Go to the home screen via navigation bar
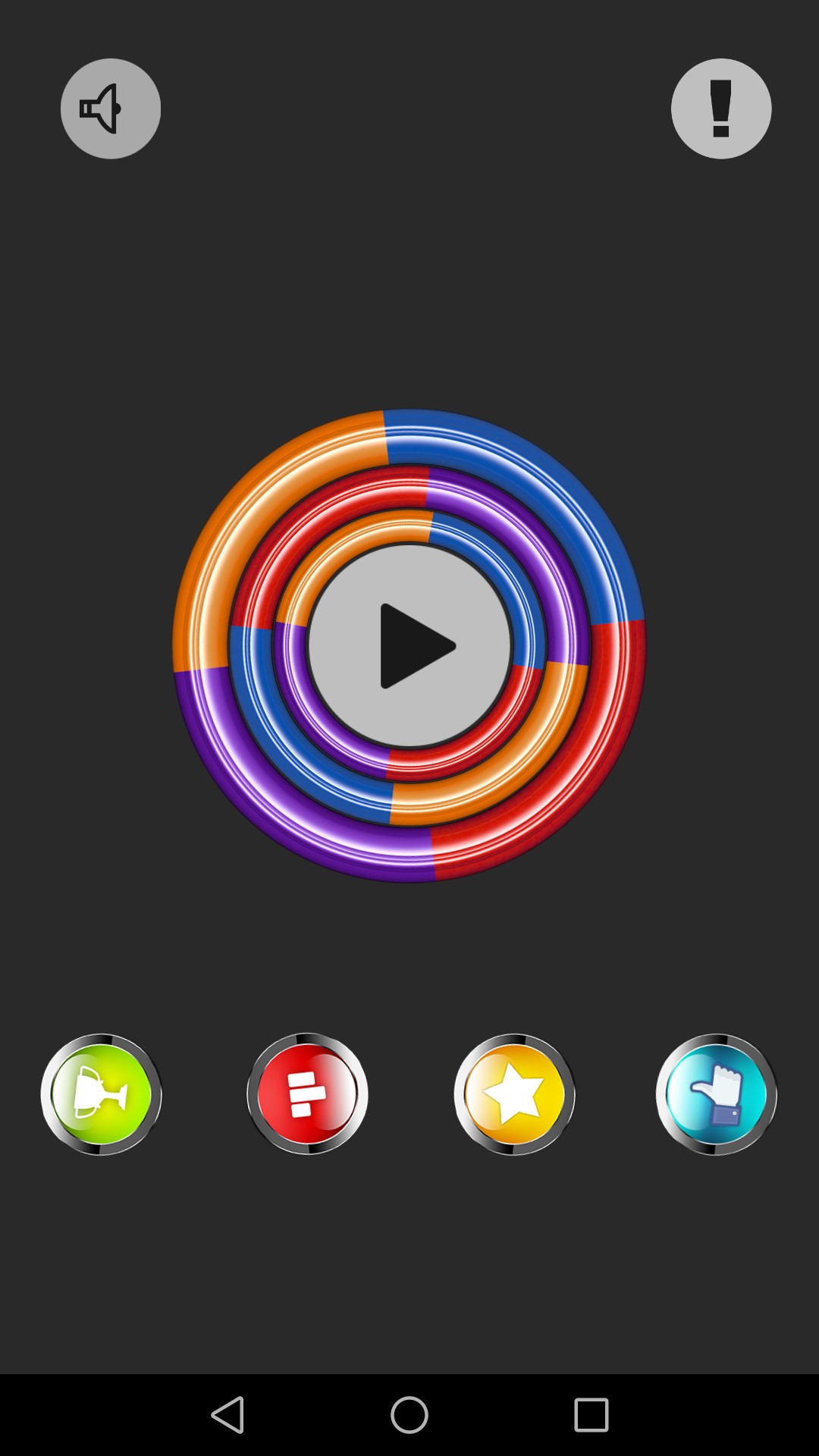The width and height of the screenshot is (819, 1456). pyautogui.click(x=409, y=1415)
